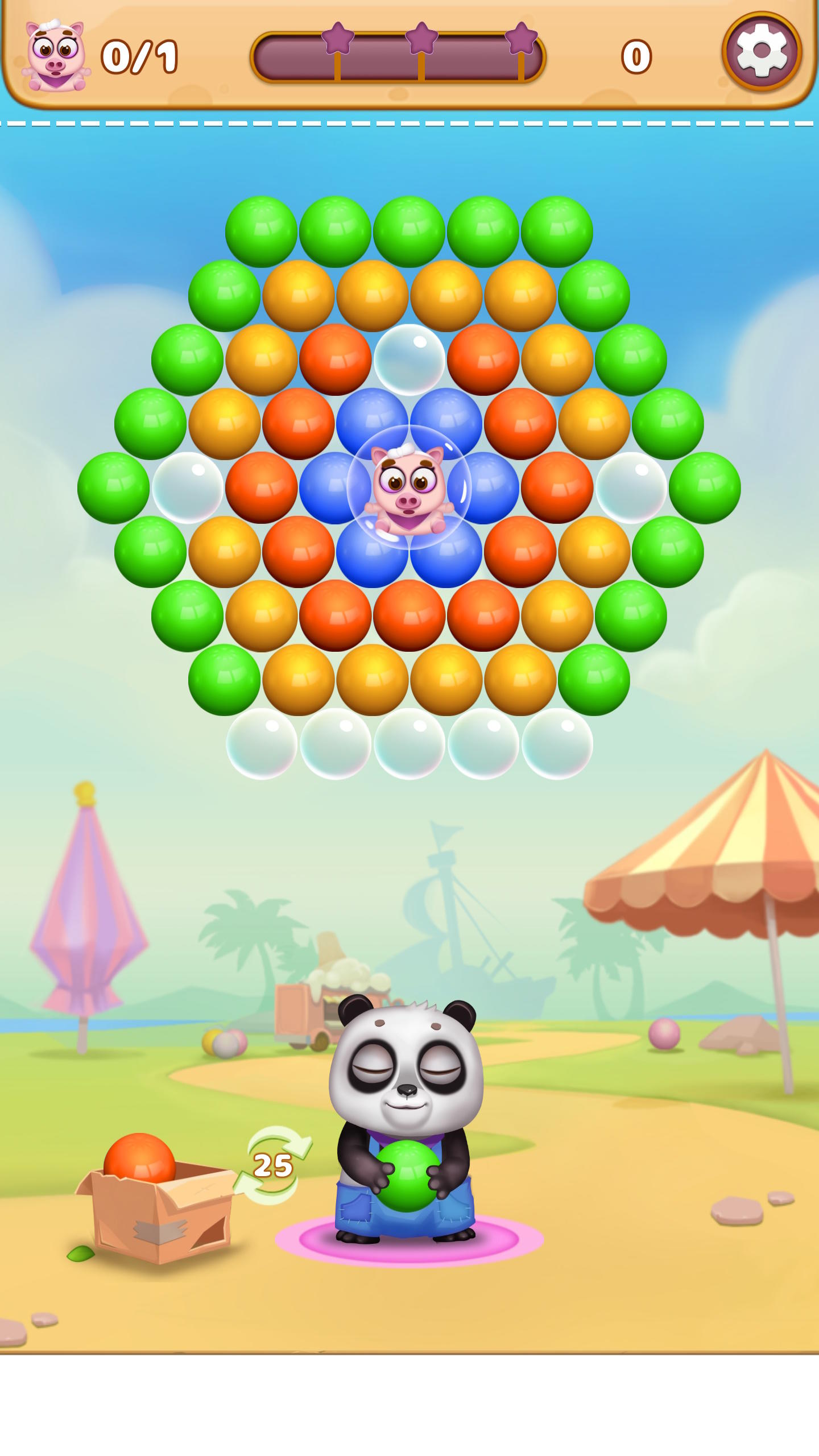Open the settings gear

[762, 51]
